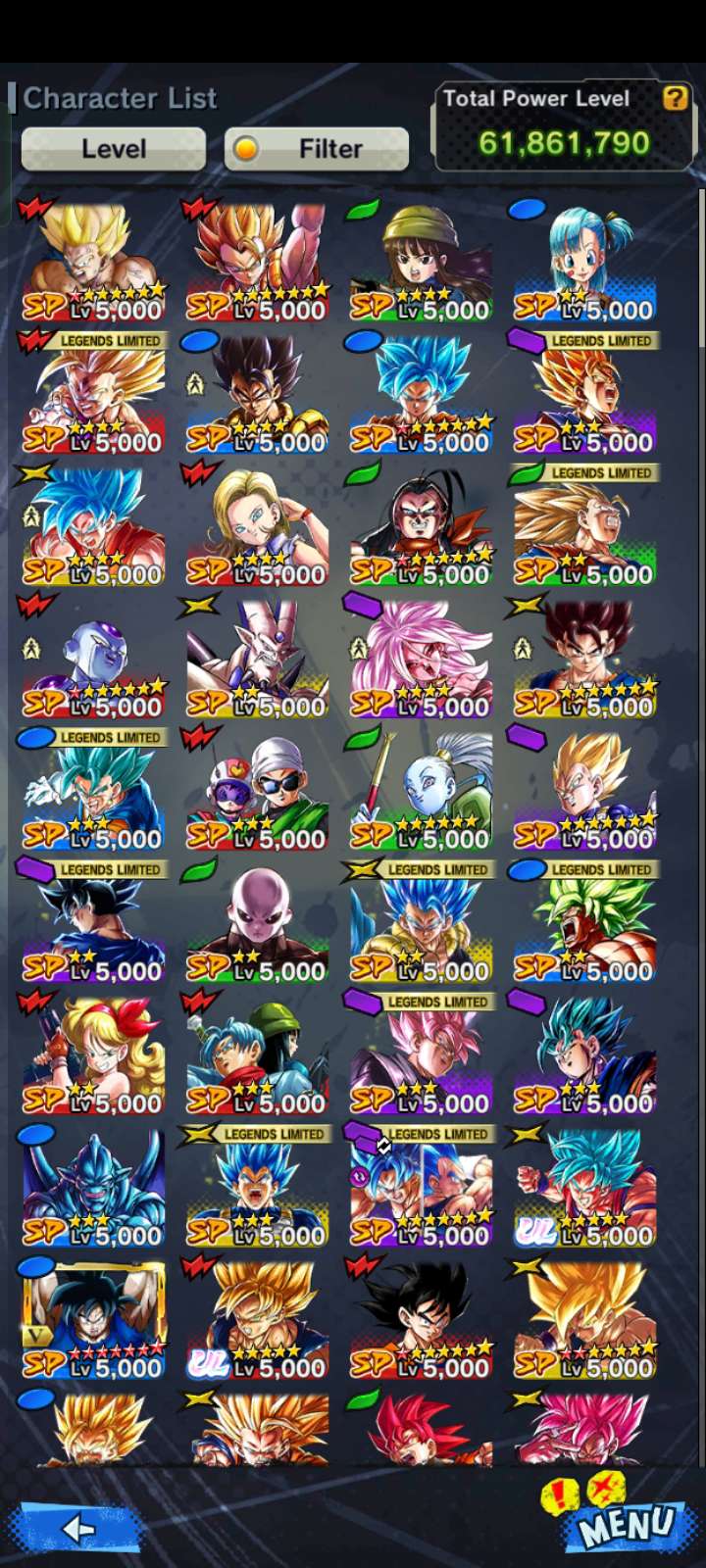Select the Jiren character card
The image size is (706, 1568).
coord(258,921)
